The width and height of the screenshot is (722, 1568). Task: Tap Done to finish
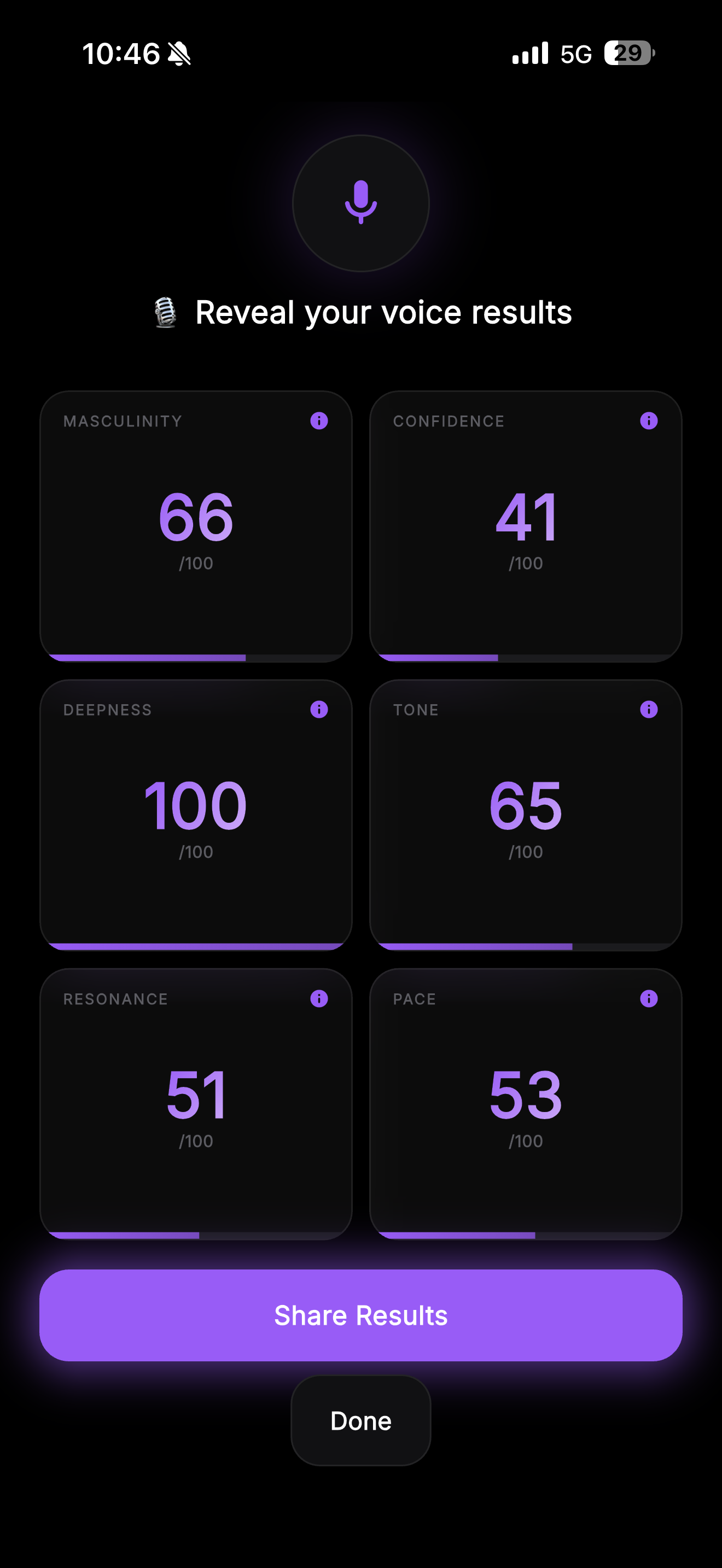coord(361,1421)
